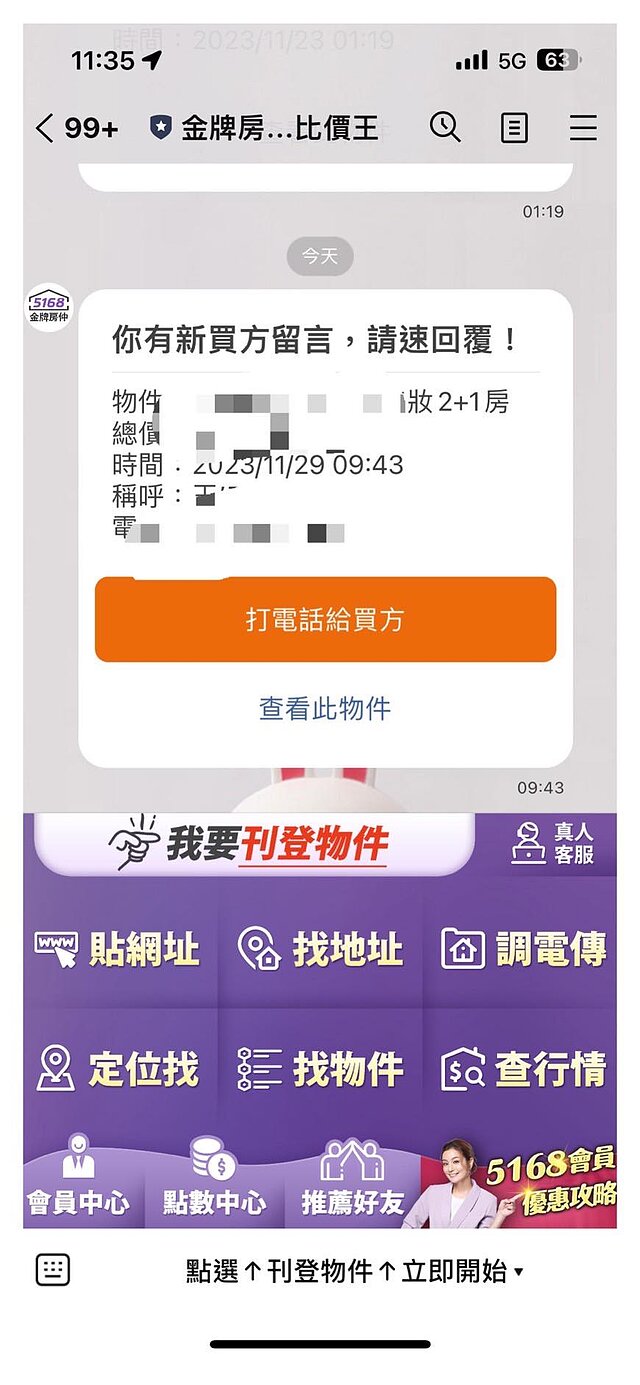Viewport: 640px width, 1385px height.
Task: Open the 查看此物件 link
Action: tap(325, 709)
